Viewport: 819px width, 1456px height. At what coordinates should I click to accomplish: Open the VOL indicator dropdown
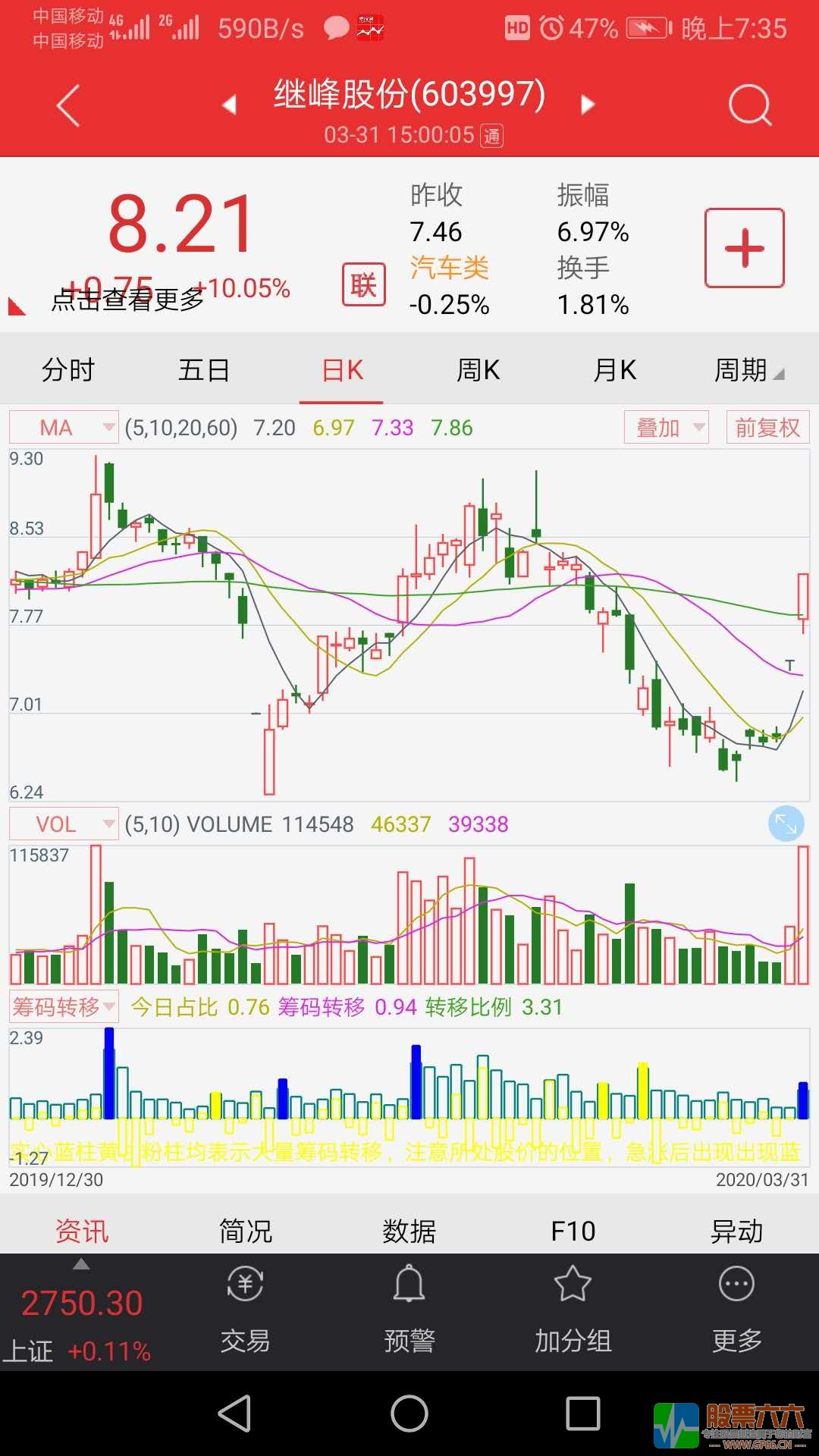(x=62, y=824)
